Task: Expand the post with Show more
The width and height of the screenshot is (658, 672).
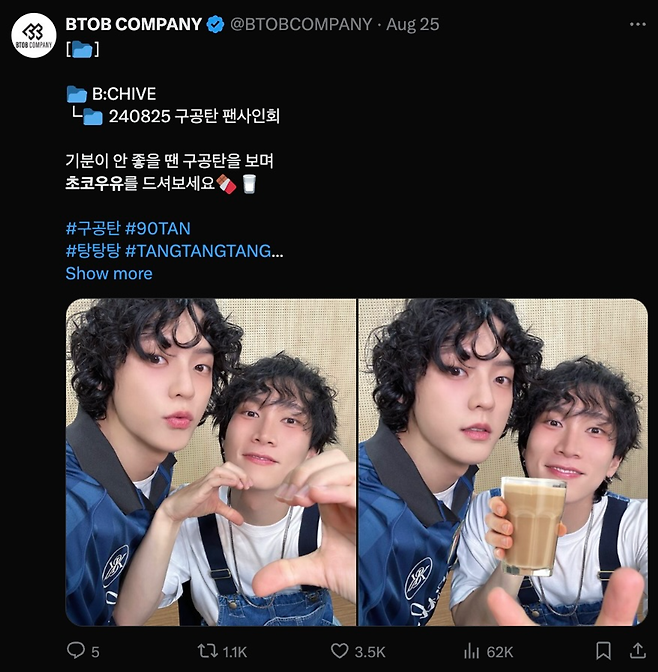Action: [x=109, y=273]
